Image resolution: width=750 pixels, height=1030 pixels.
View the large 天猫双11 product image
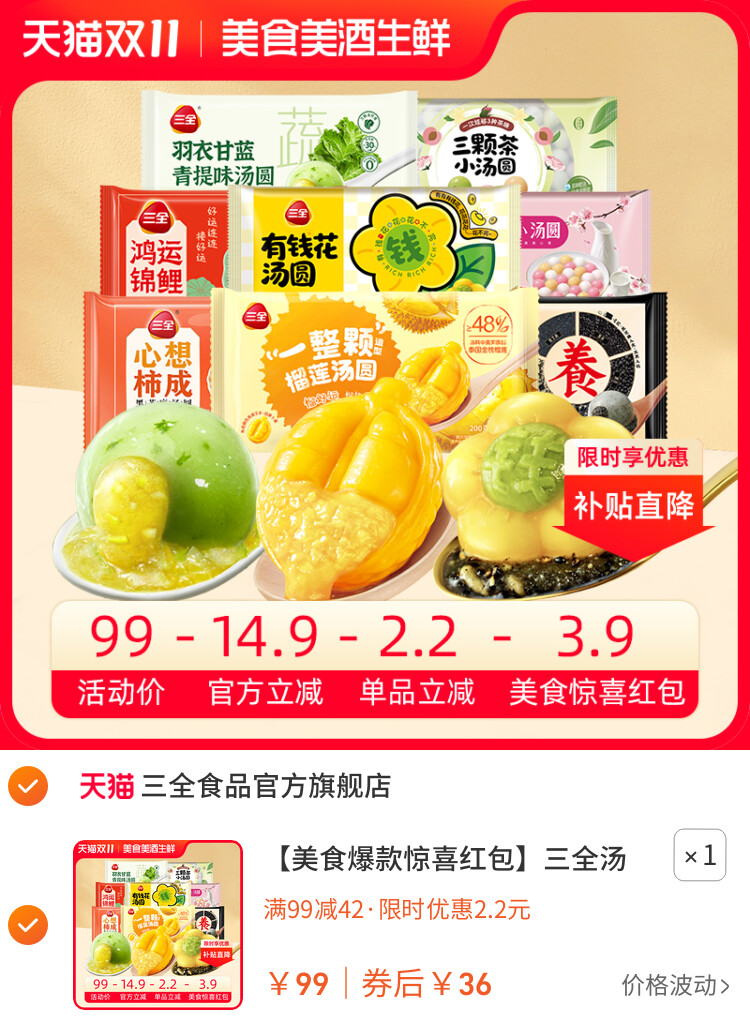point(375,370)
